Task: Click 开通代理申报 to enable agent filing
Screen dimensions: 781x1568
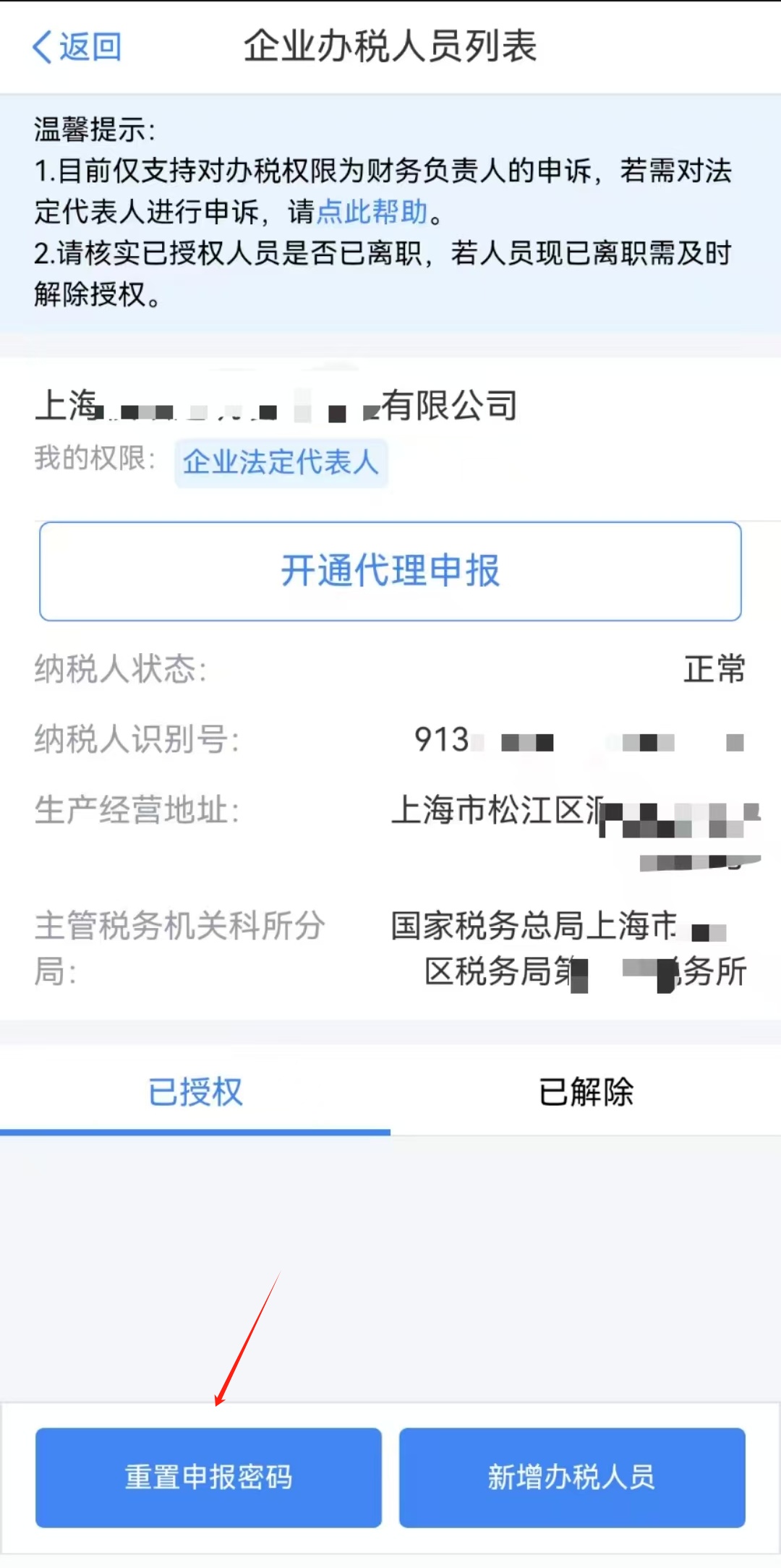Action: point(390,571)
